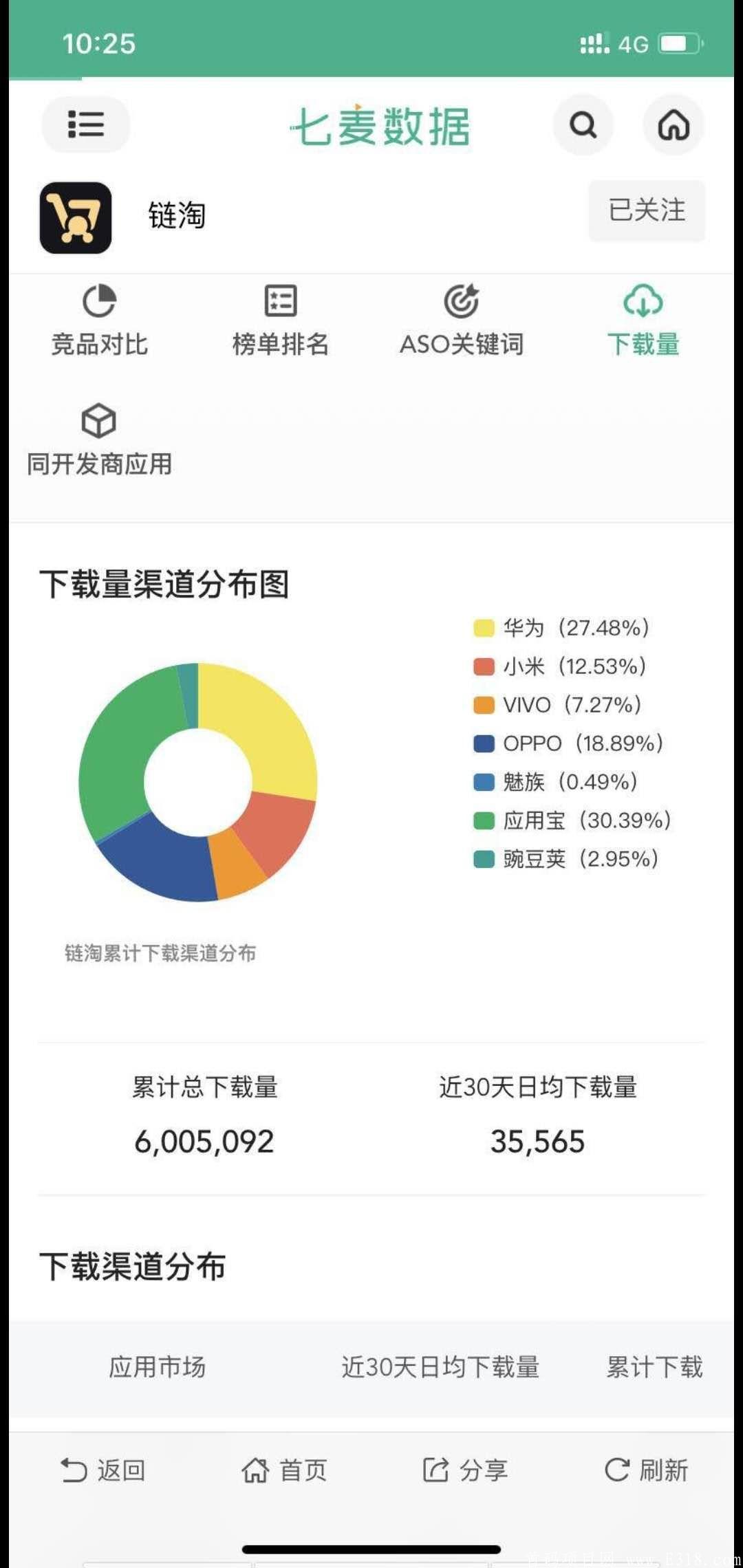Tap 返回 in the bottom bar
The height and width of the screenshot is (1568, 743).
(x=103, y=1470)
